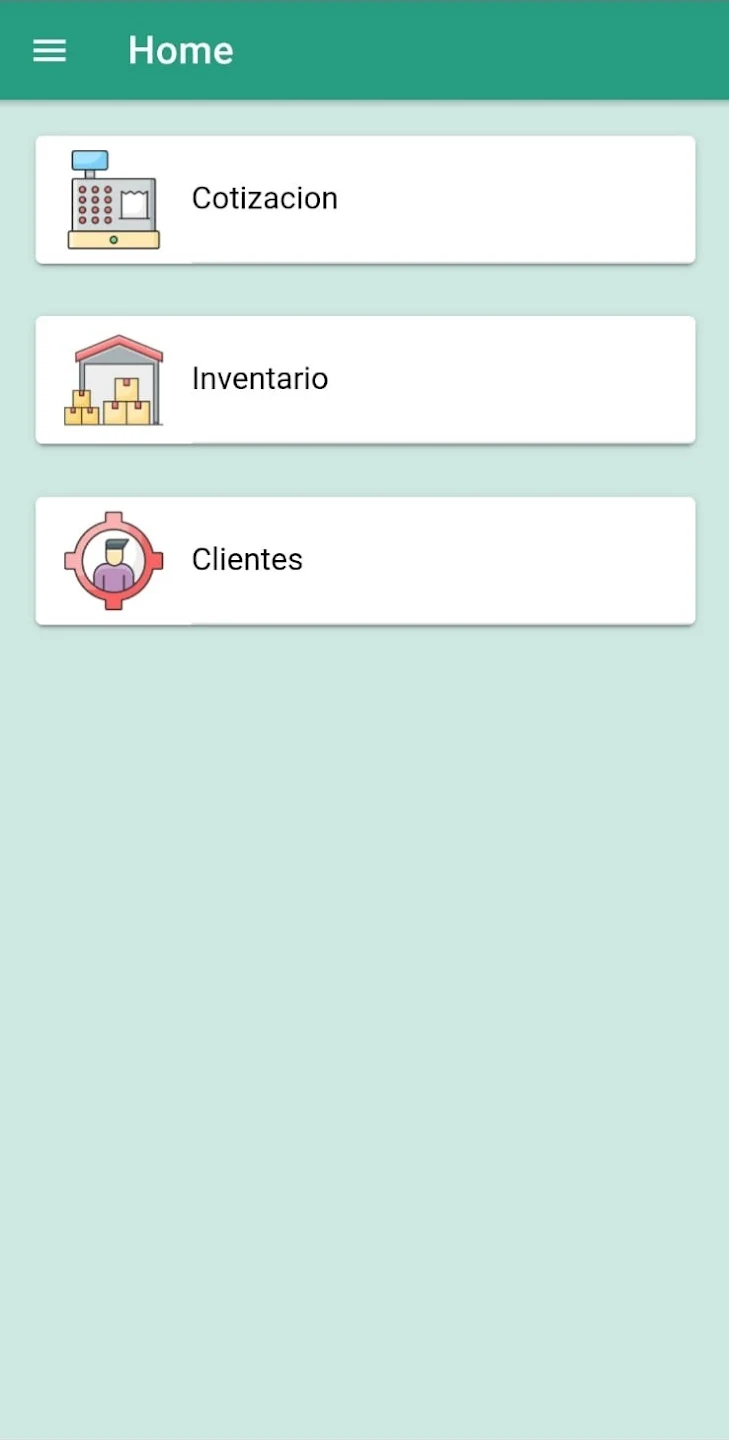The width and height of the screenshot is (729, 1440).
Task: Click the cash register icon for Cotizacion
Action: point(113,198)
